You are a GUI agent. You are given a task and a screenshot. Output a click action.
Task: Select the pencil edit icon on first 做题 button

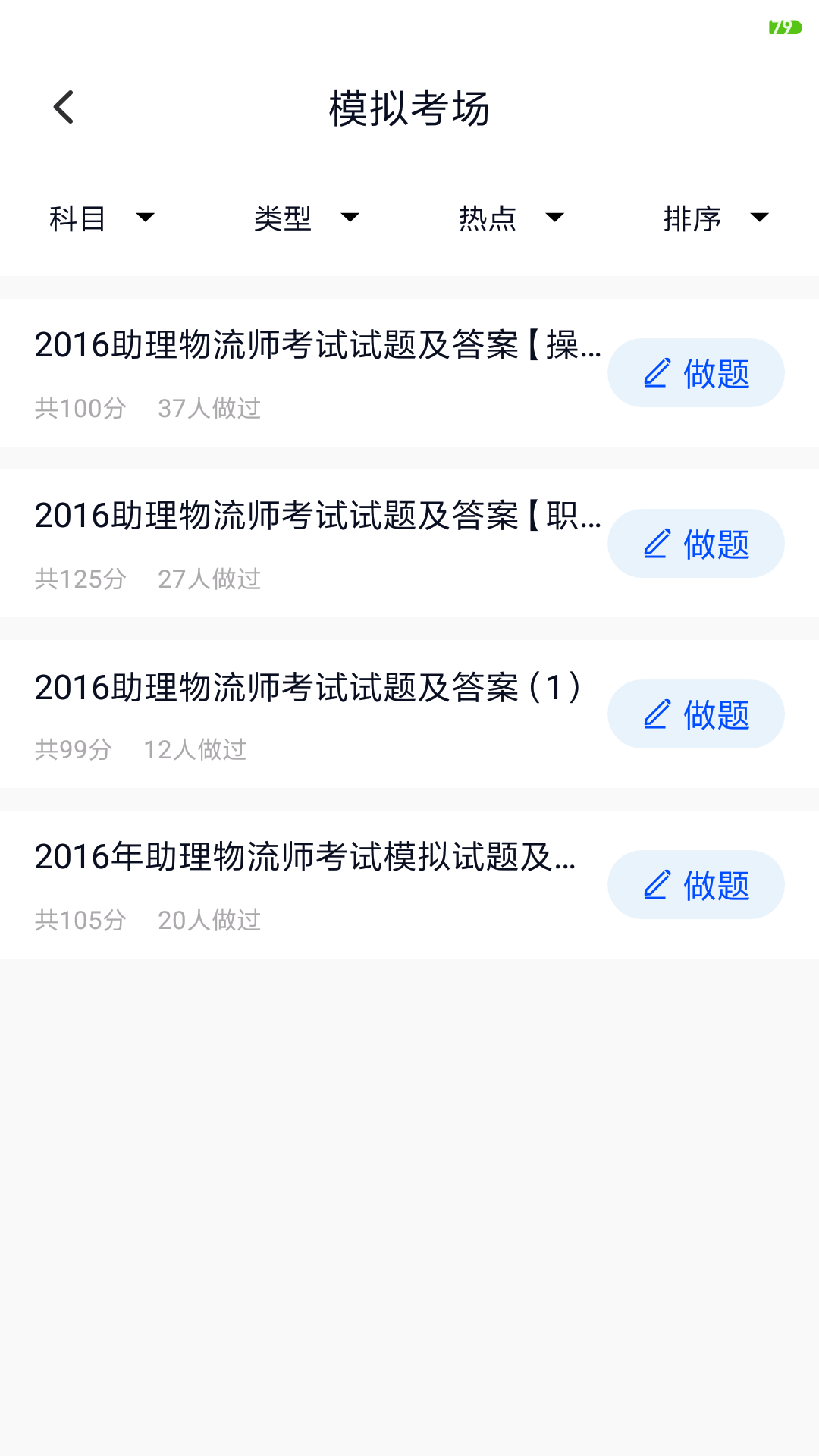[x=657, y=372]
